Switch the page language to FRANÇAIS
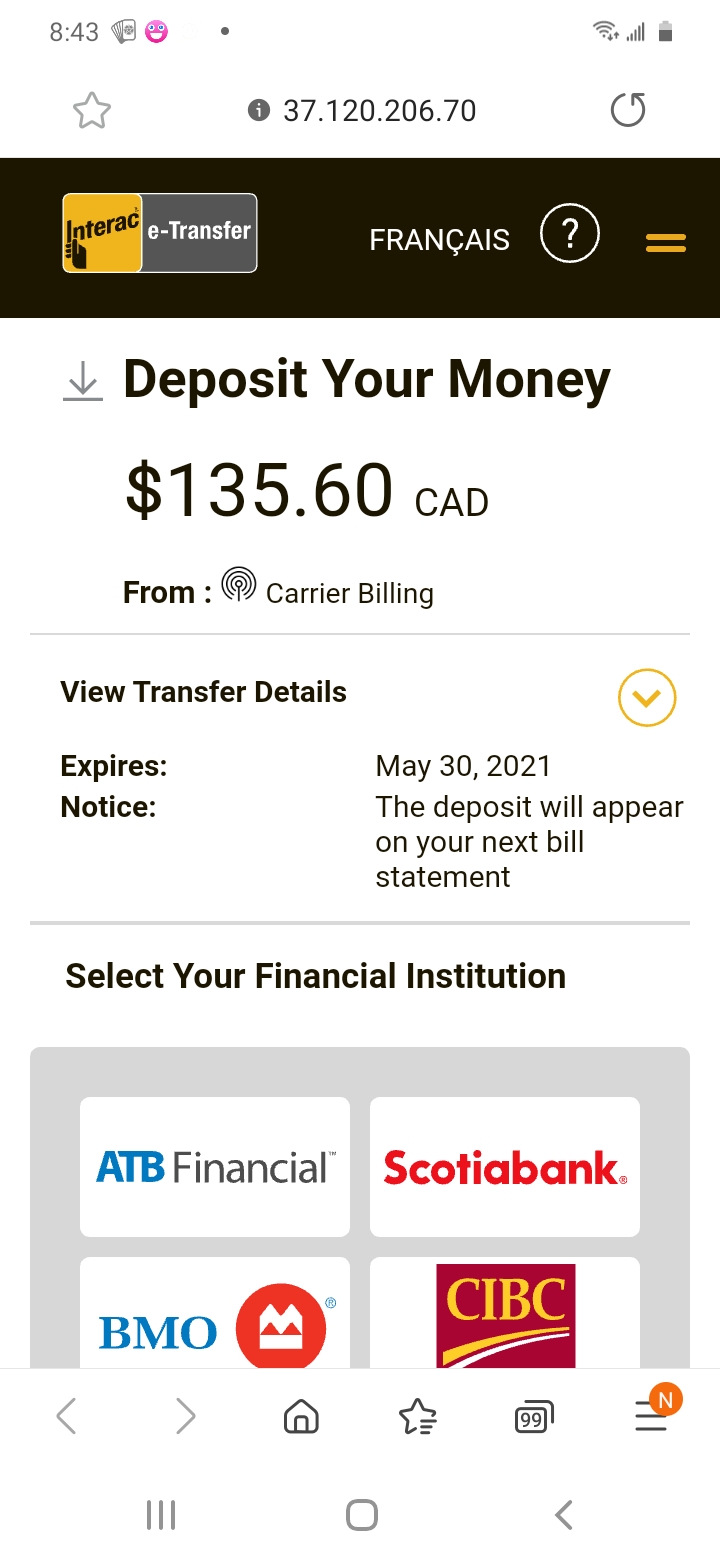The image size is (720, 1560). (438, 240)
